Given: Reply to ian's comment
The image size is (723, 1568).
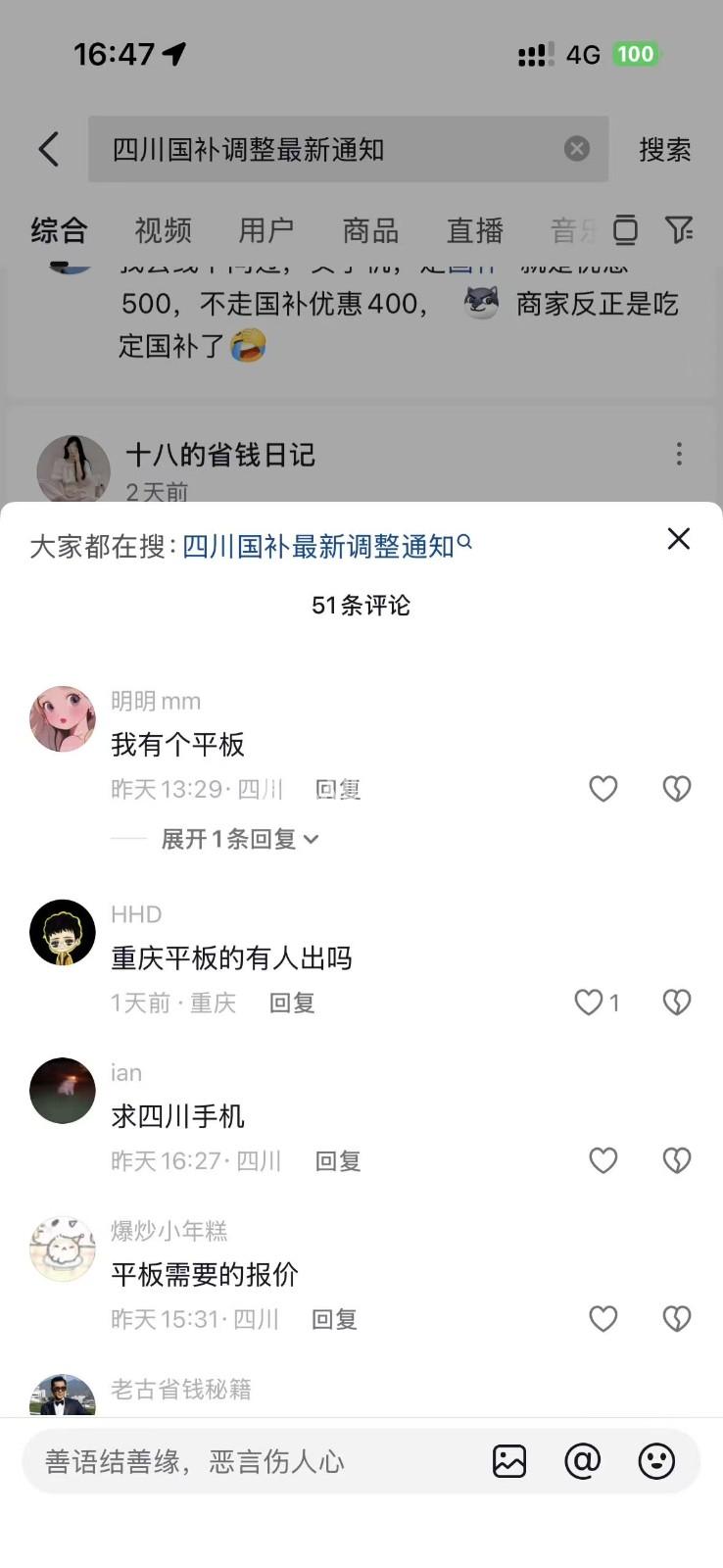Looking at the screenshot, I should (x=338, y=1161).
